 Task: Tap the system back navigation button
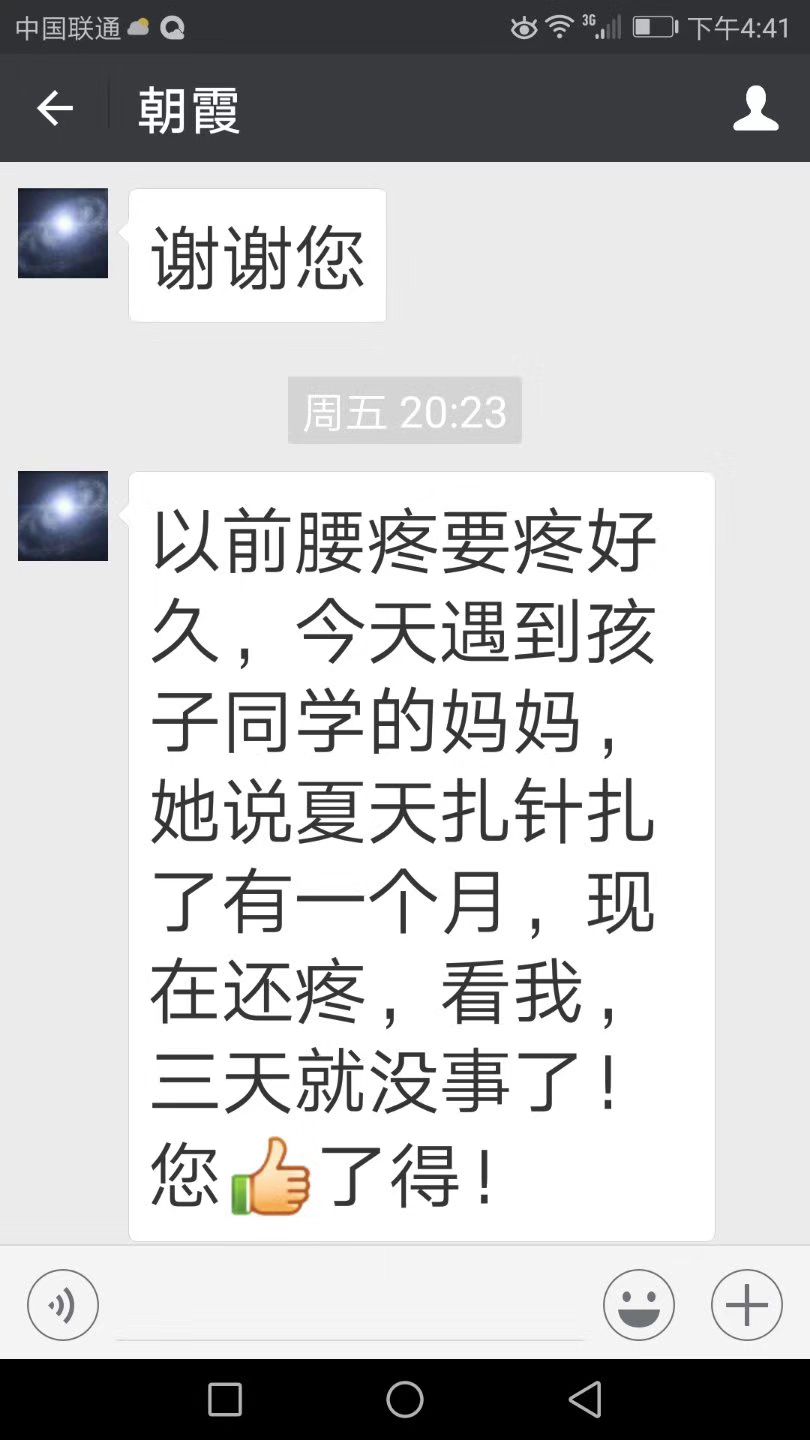click(585, 1399)
